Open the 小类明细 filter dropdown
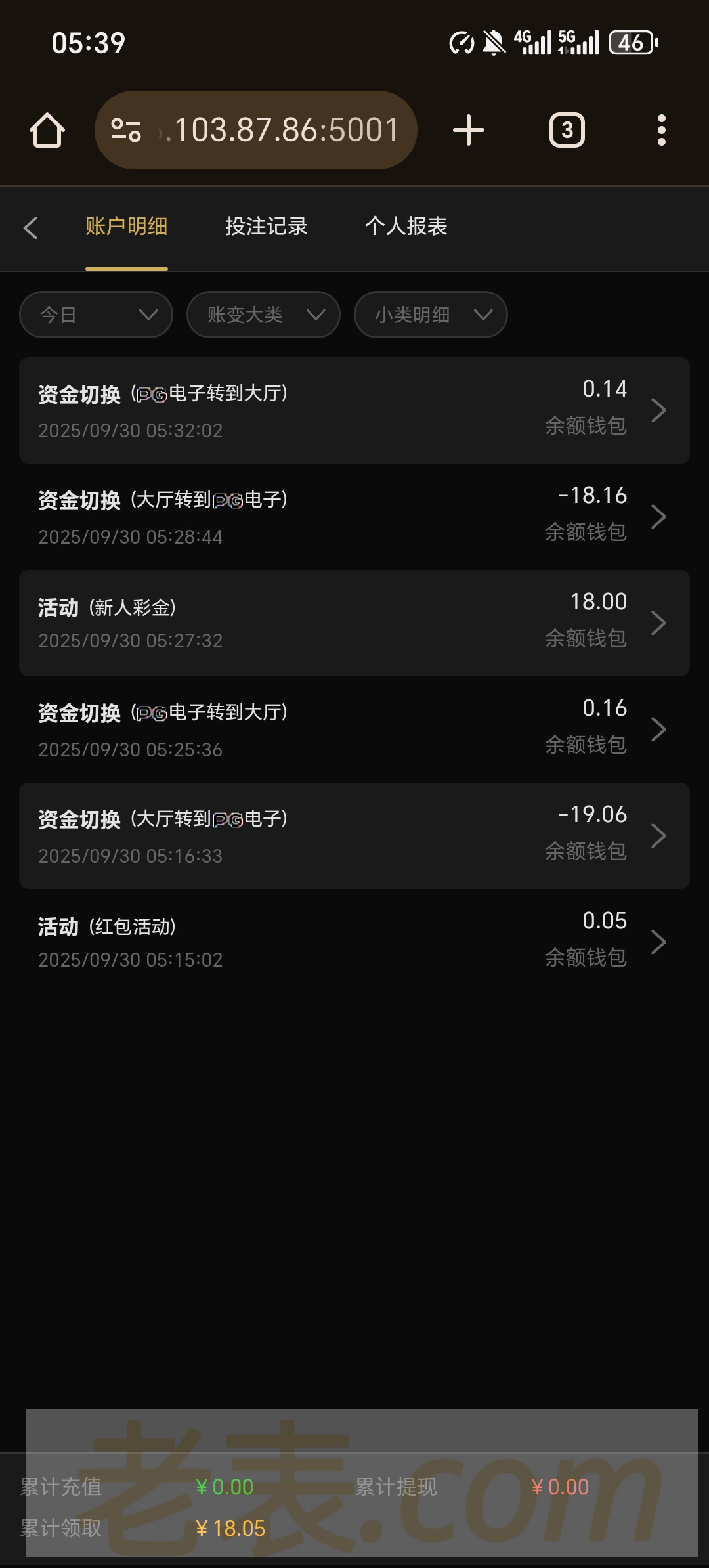Screen dimensions: 709x1568 [431, 315]
